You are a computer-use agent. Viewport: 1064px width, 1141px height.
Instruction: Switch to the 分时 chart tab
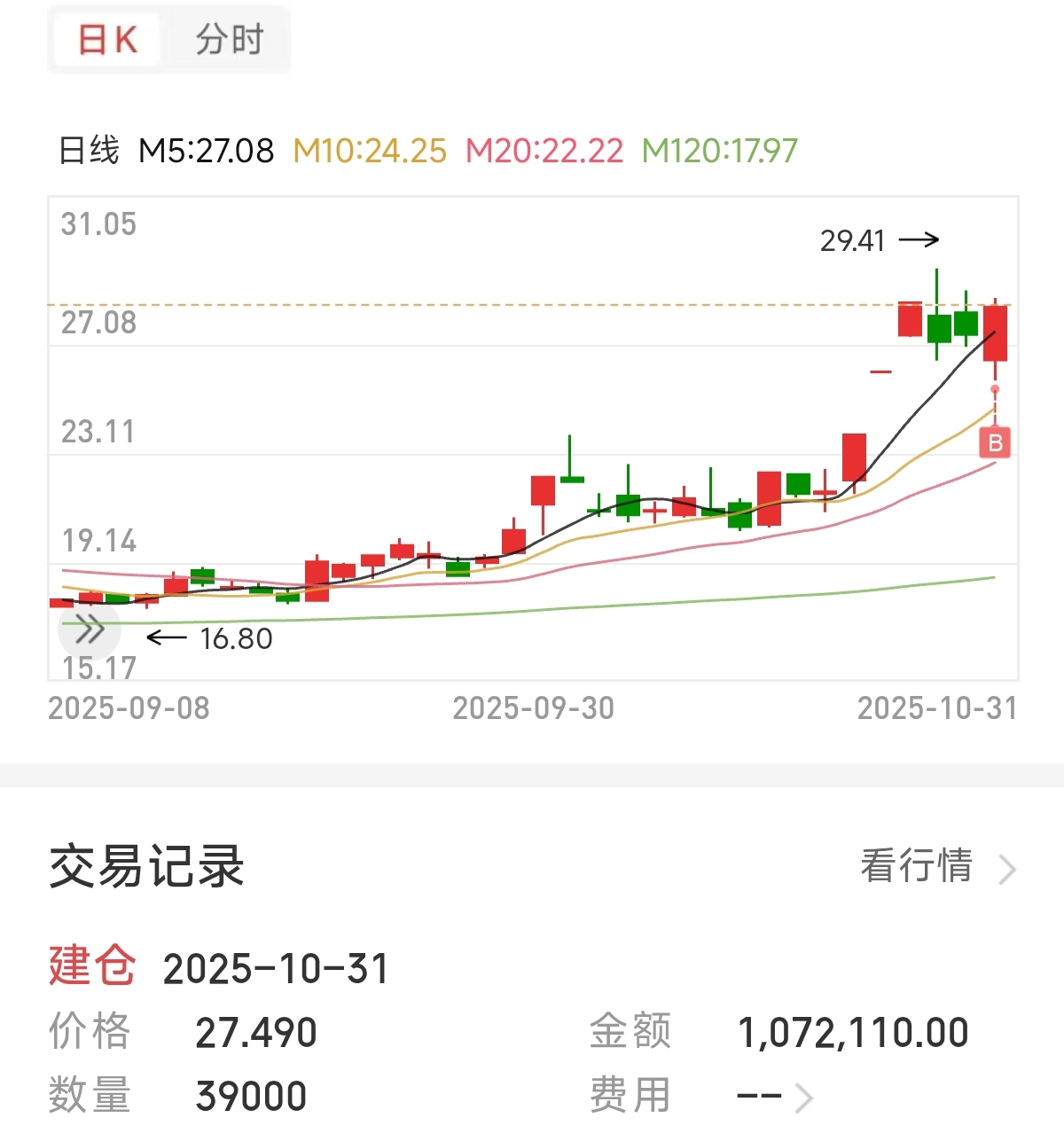pos(229,40)
